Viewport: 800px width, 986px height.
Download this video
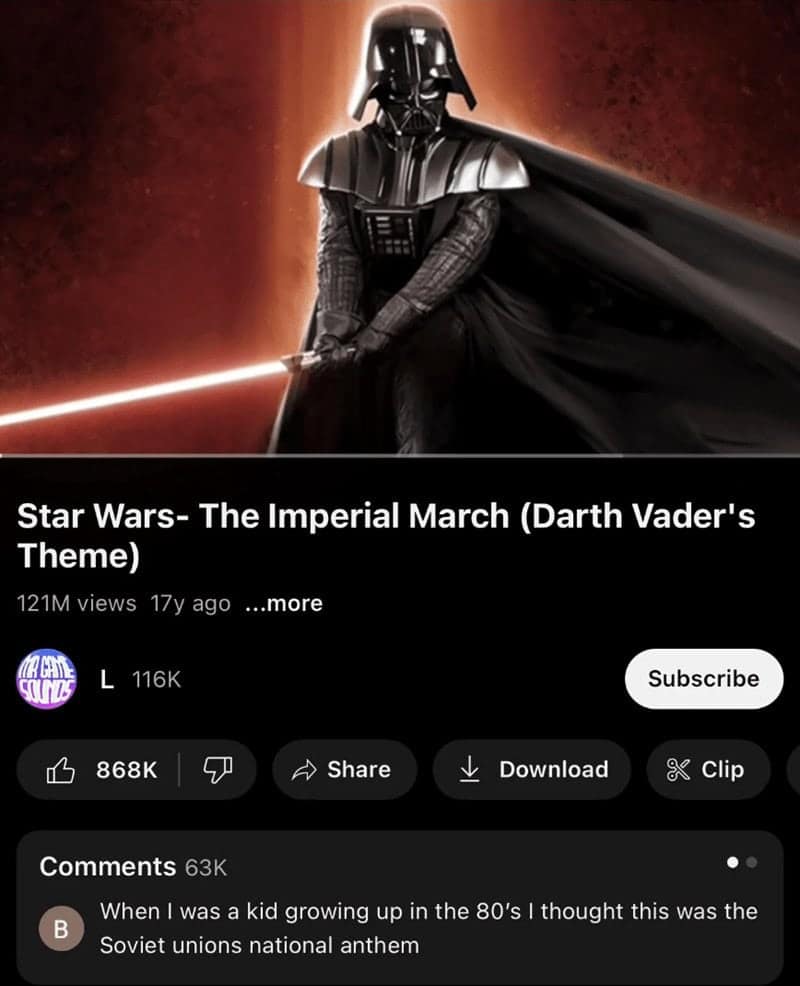(532, 769)
